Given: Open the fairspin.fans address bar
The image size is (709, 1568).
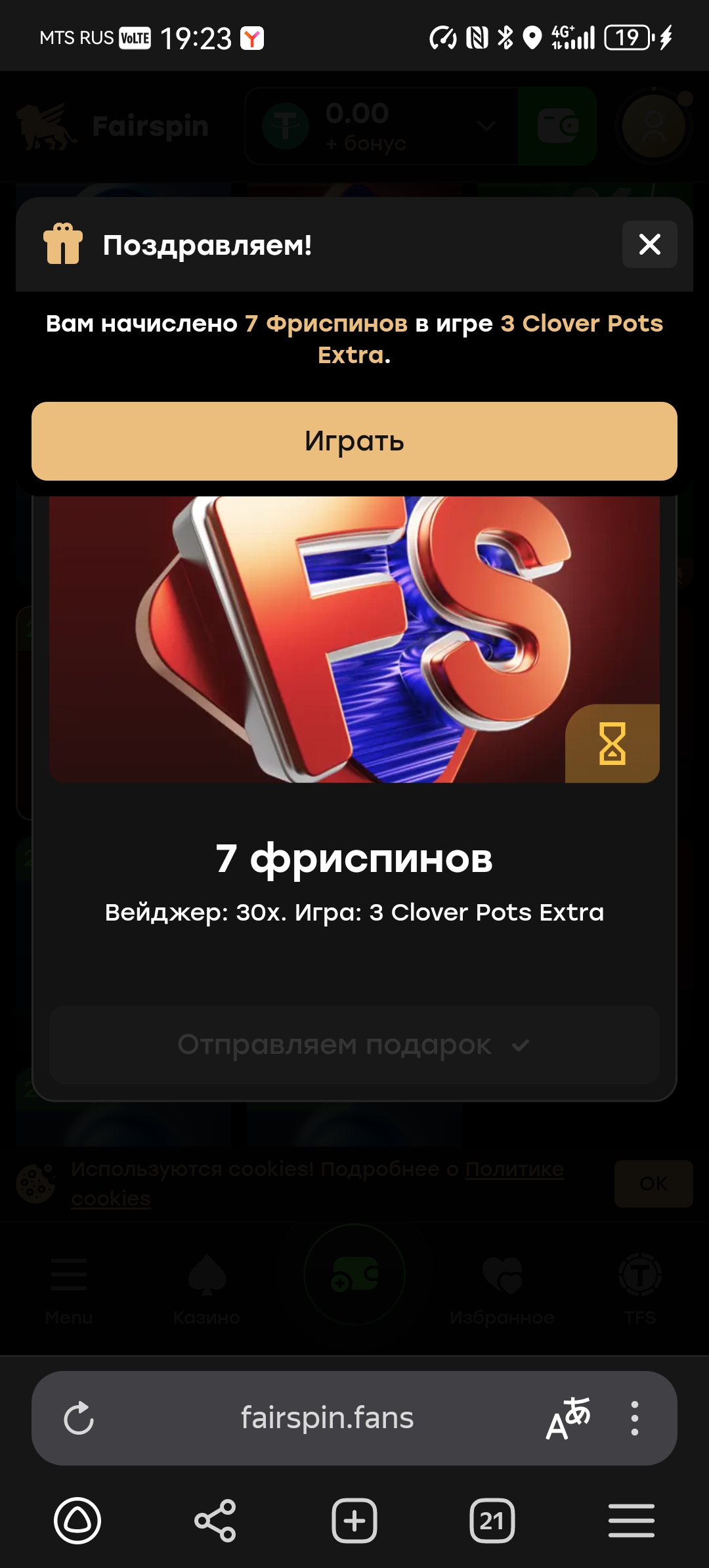Looking at the screenshot, I should tap(327, 1418).
